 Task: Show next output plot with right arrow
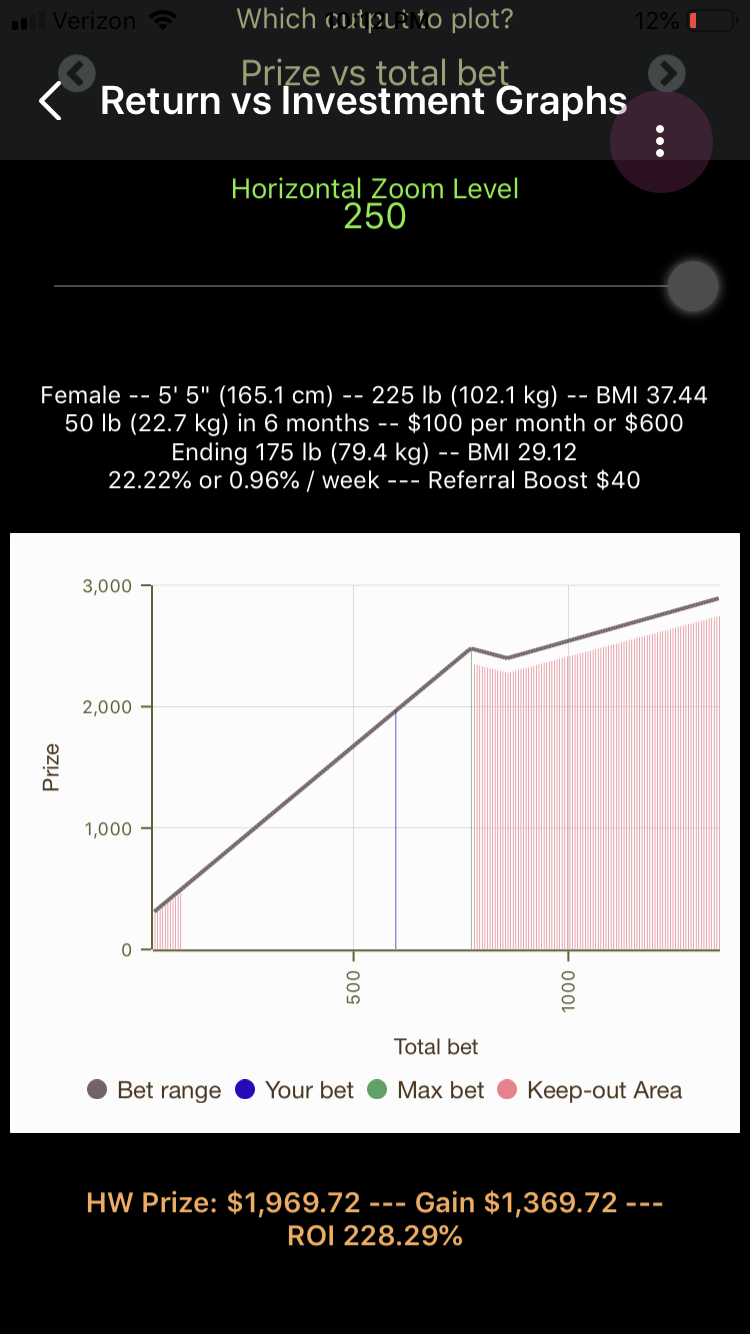[x=667, y=72]
